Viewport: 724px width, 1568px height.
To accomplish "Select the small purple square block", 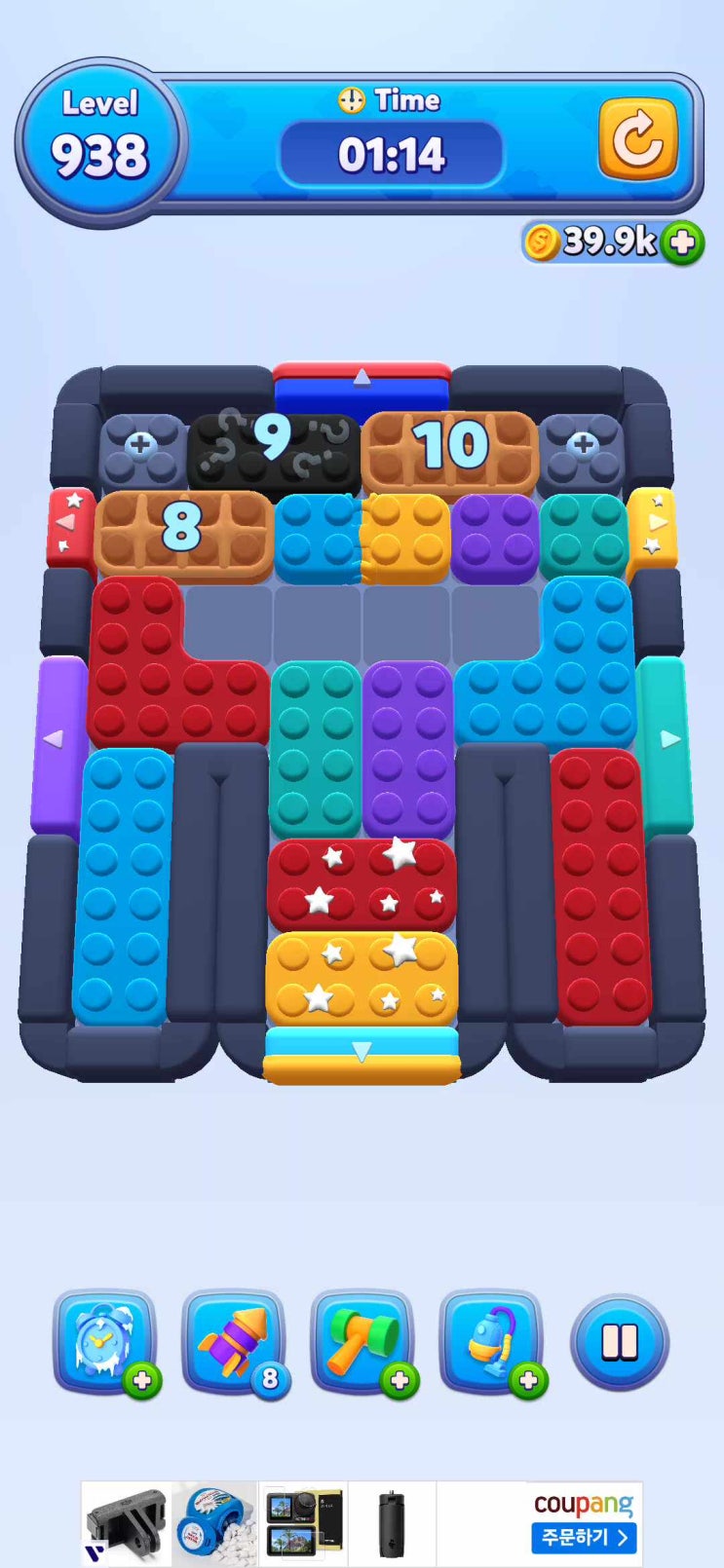I will (494, 539).
